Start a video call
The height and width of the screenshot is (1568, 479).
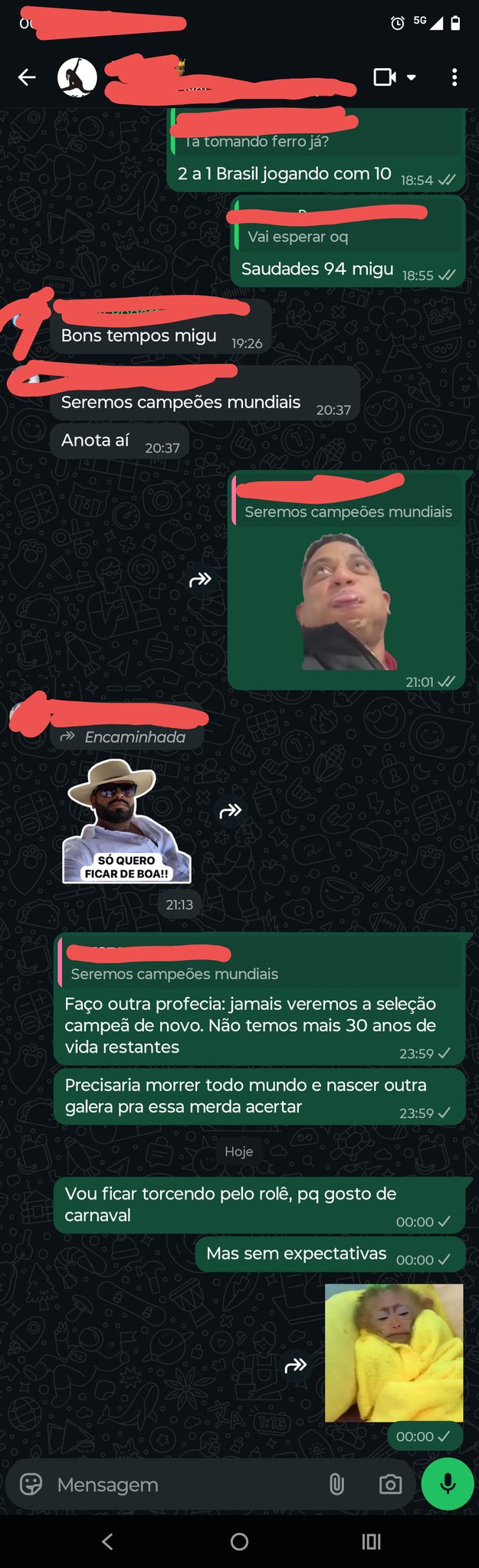(385, 77)
